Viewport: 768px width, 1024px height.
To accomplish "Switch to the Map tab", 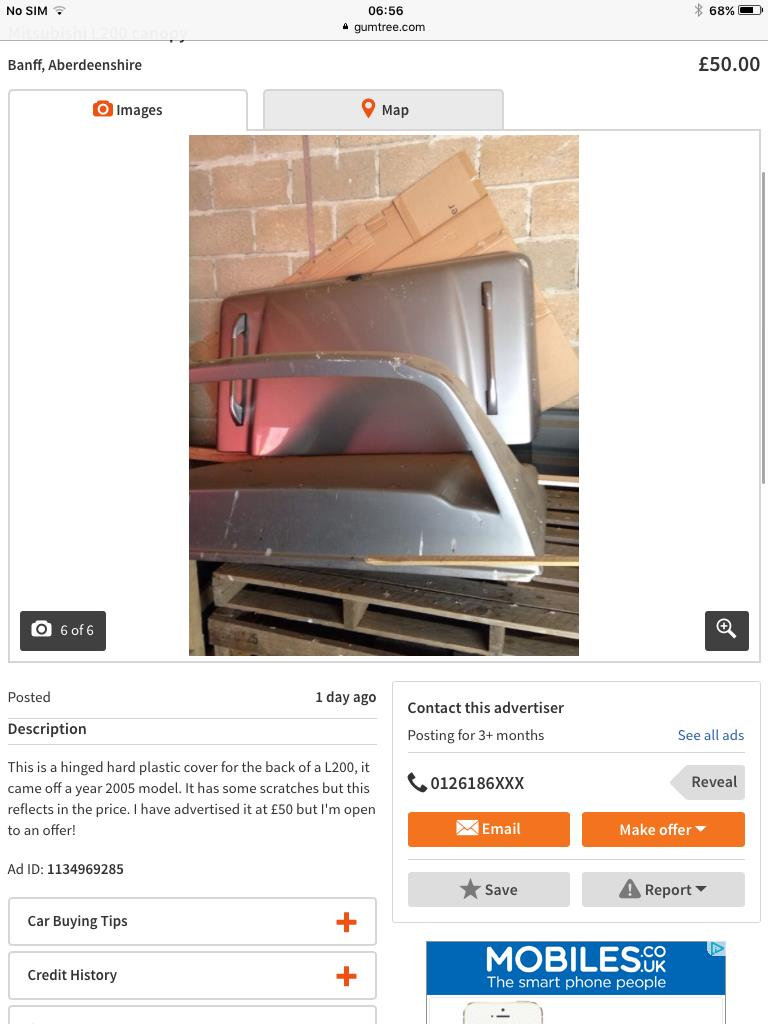I will coord(384,110).
